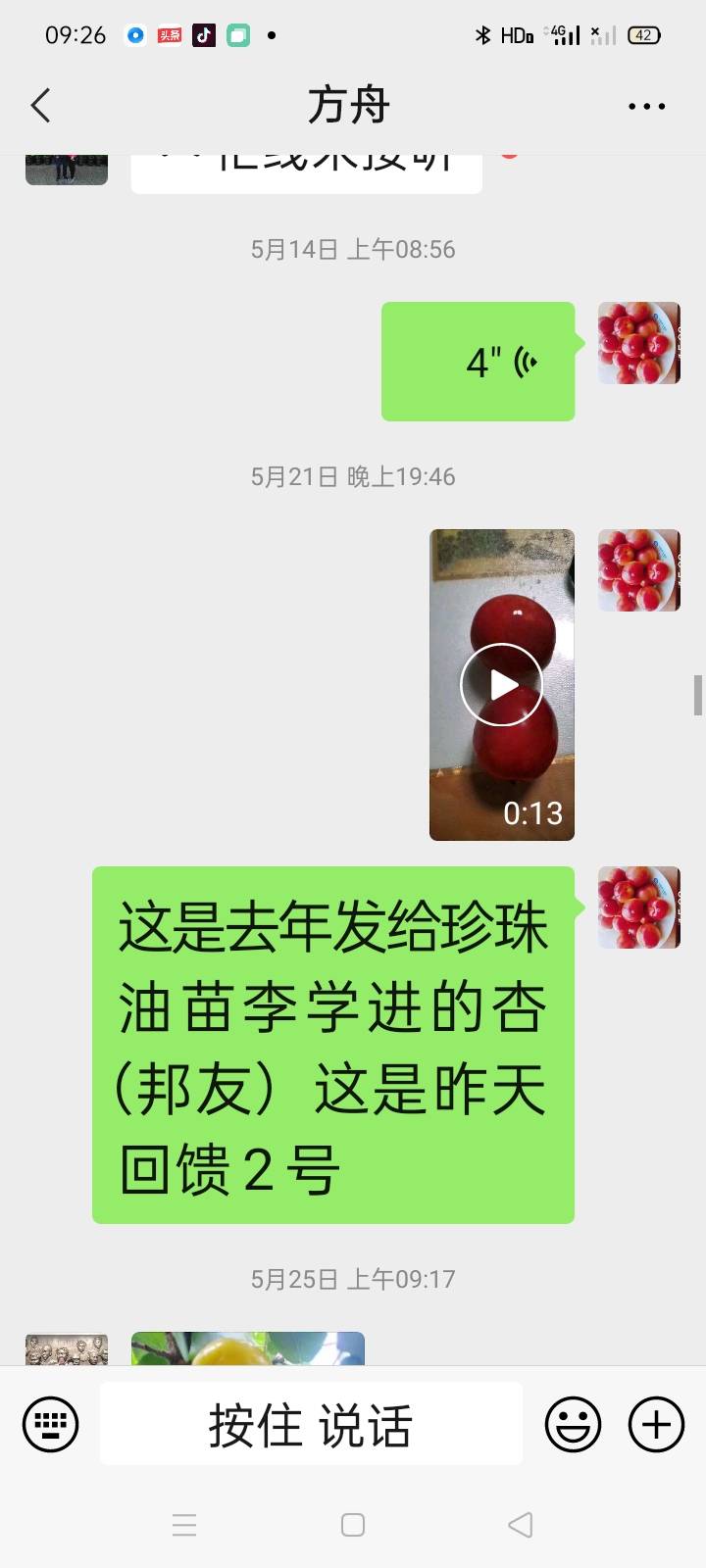Viewport: 706px width, 1568px height.
Task: Open sender avatar beside the voice message
Action: 639,343
